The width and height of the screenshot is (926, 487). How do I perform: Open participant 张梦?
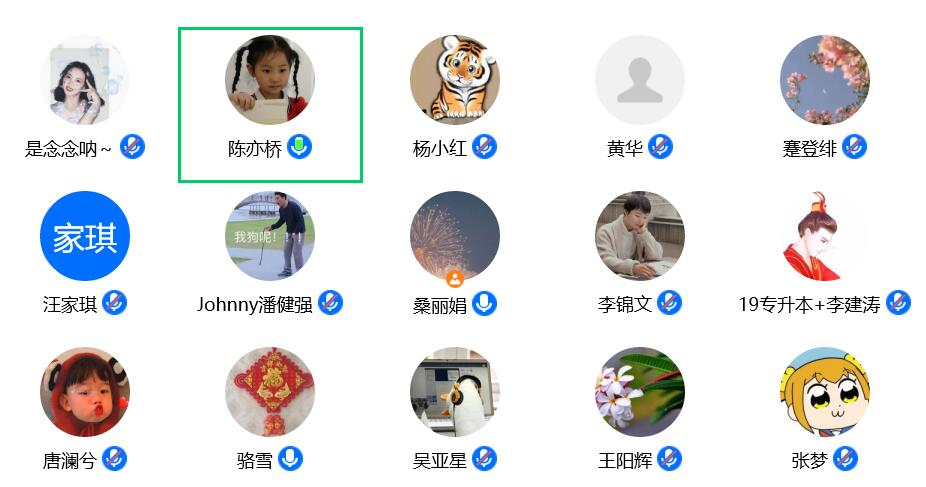(825, 393)
